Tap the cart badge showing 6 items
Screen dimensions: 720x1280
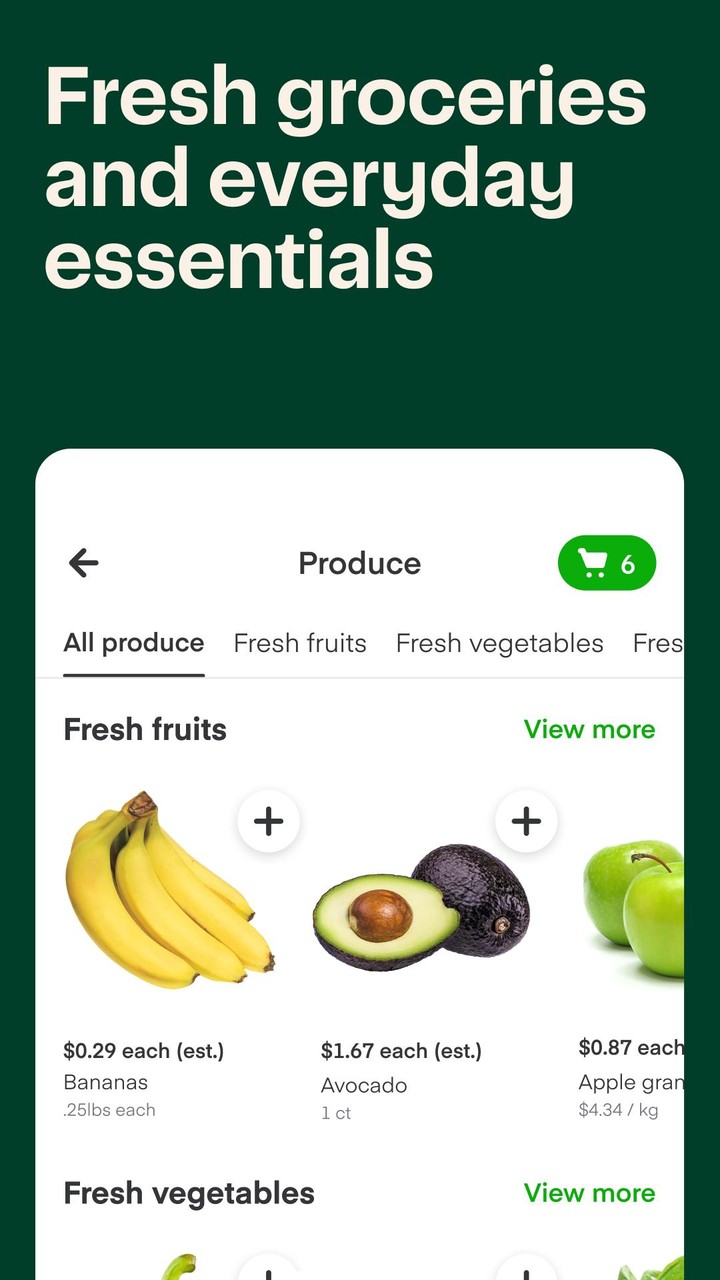coord(630,563)
